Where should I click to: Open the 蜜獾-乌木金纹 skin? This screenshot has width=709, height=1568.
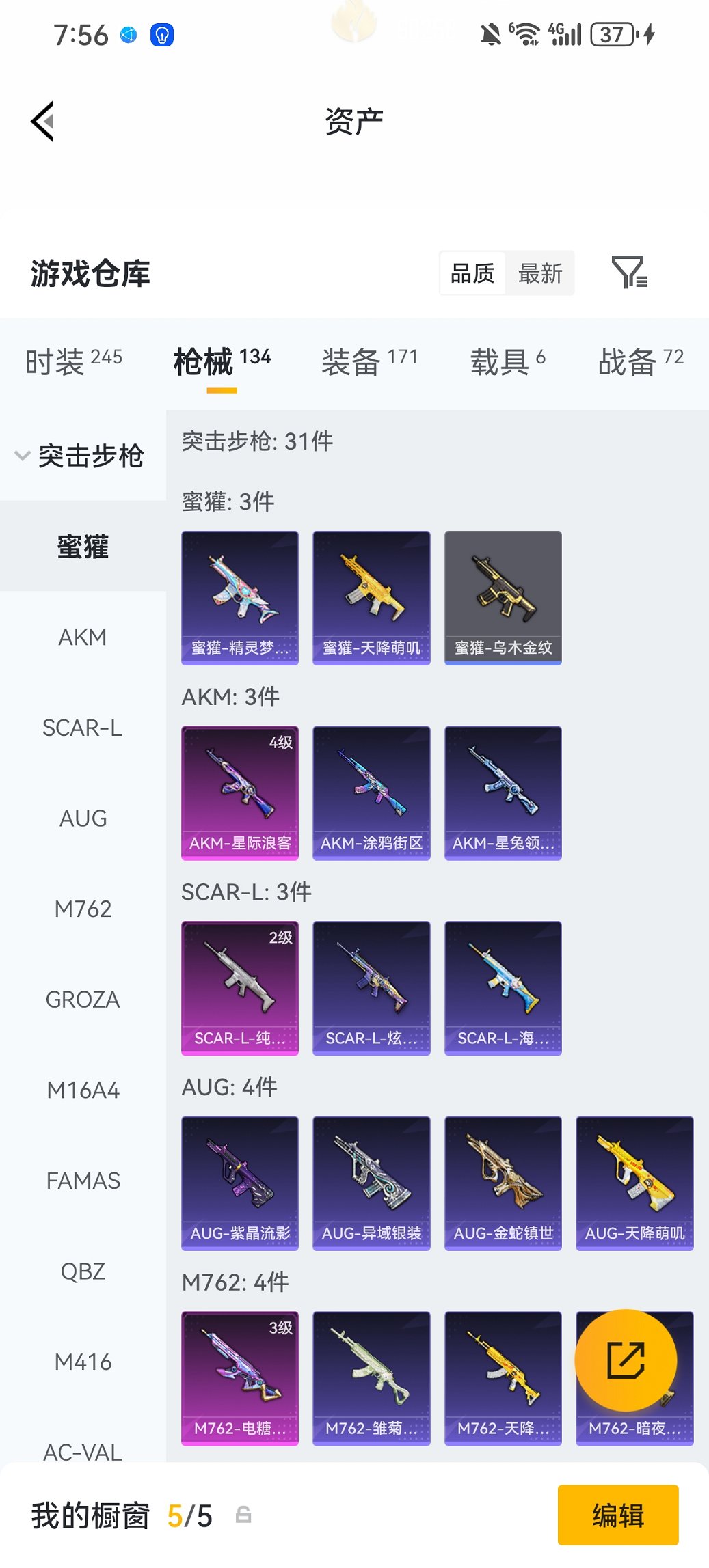click(503, 598)
